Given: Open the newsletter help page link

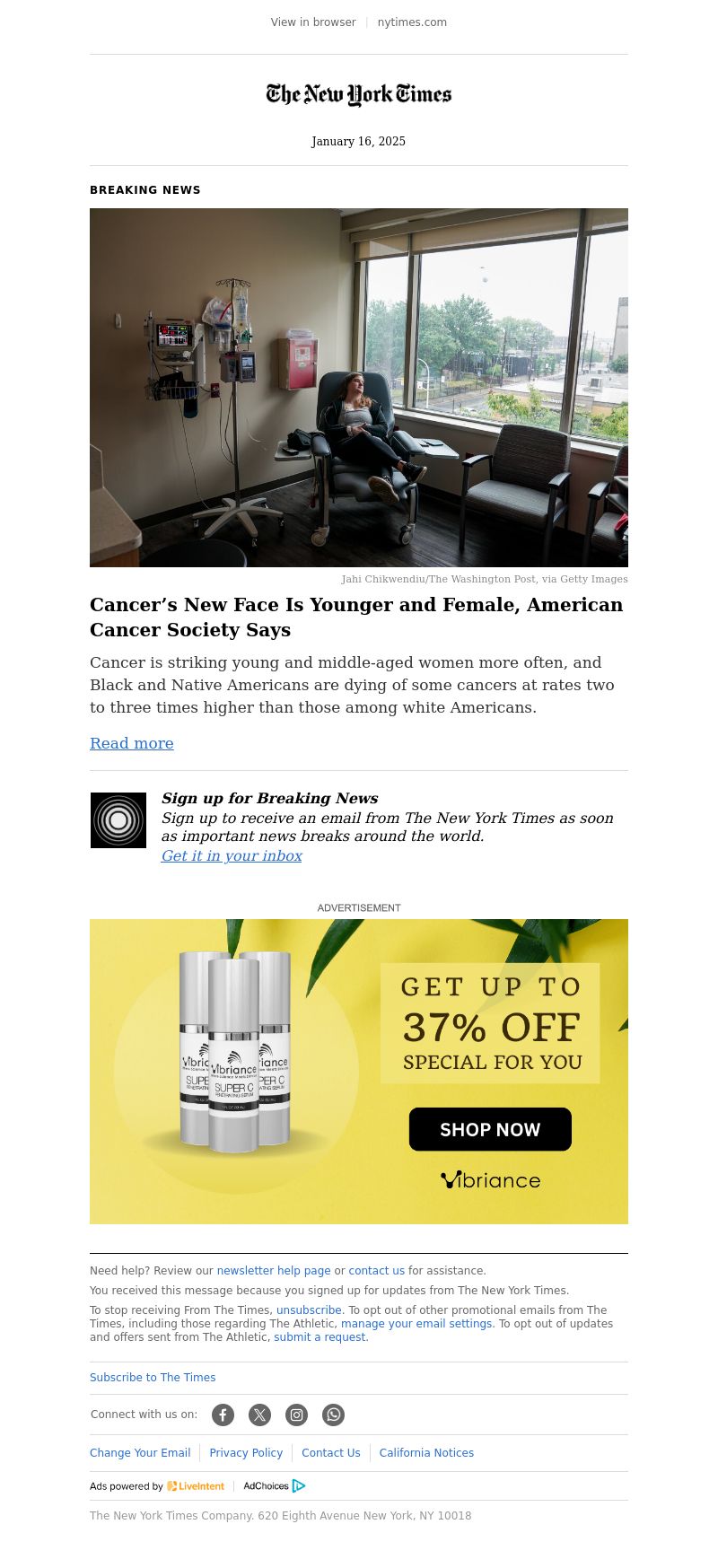Looking at the screenshot, I should (274, 1271).
